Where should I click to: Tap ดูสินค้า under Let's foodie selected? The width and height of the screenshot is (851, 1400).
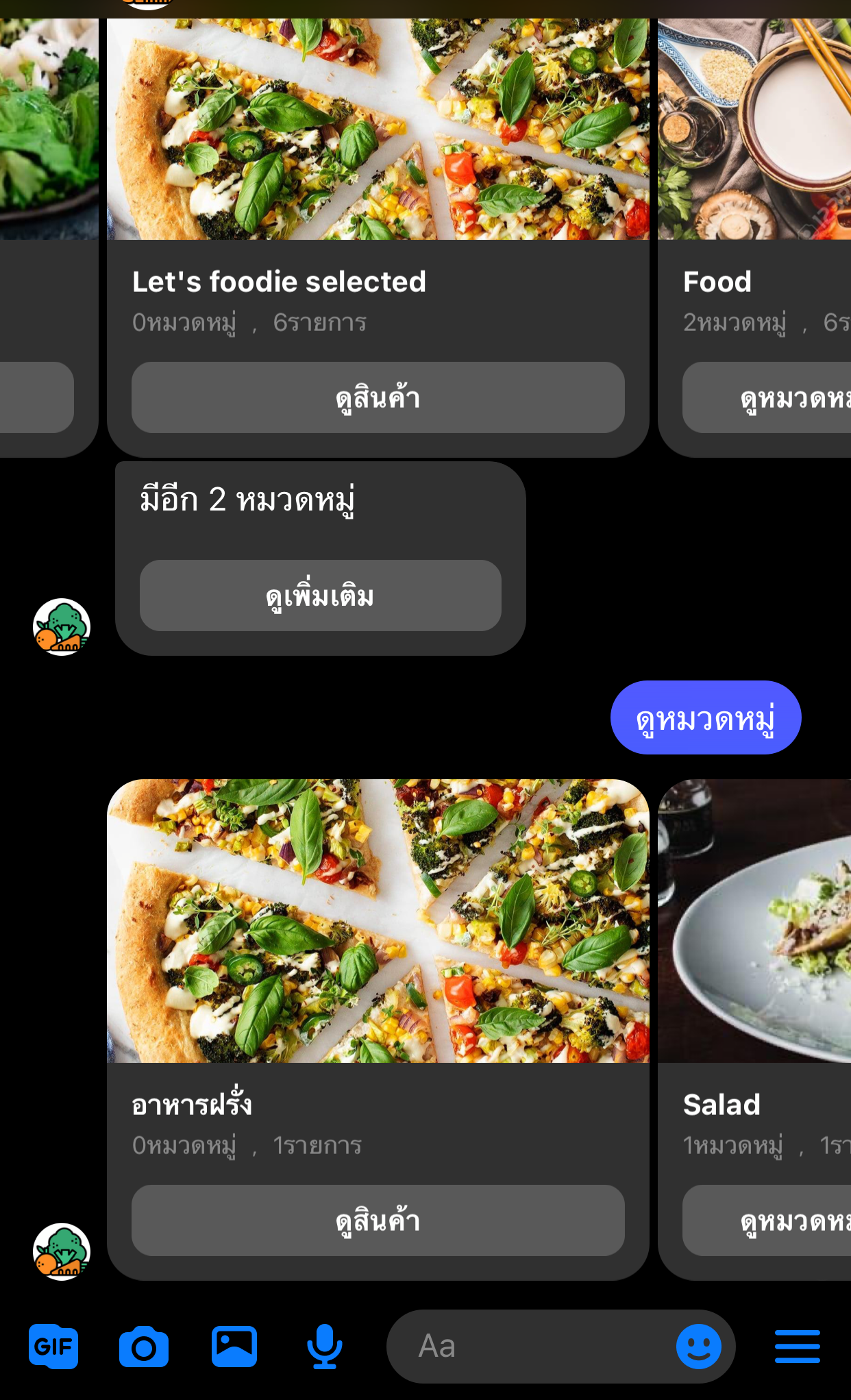pyautogui.click(x=378, y=397)
